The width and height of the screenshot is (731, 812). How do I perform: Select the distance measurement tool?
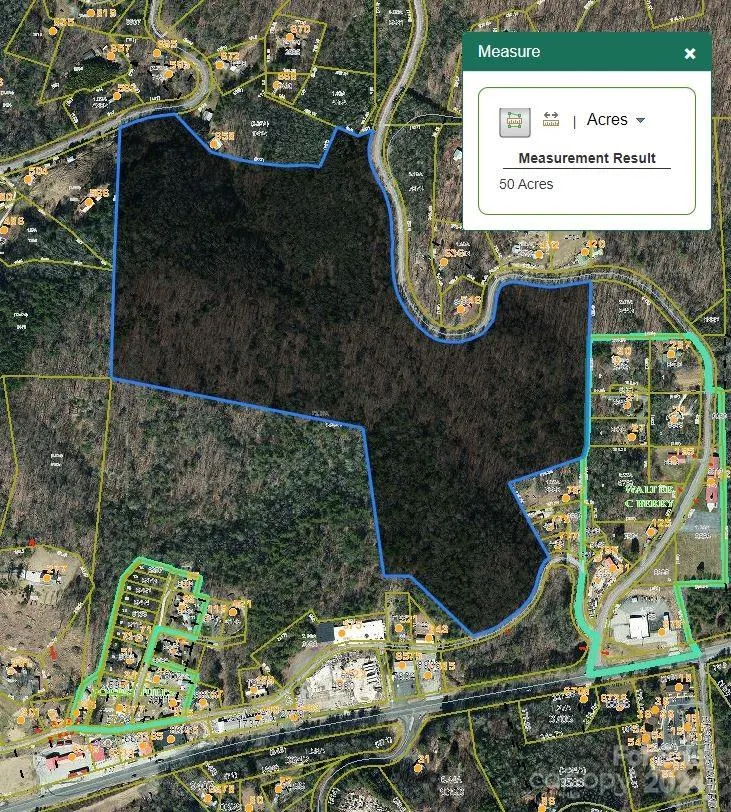(x=550, y=120)
